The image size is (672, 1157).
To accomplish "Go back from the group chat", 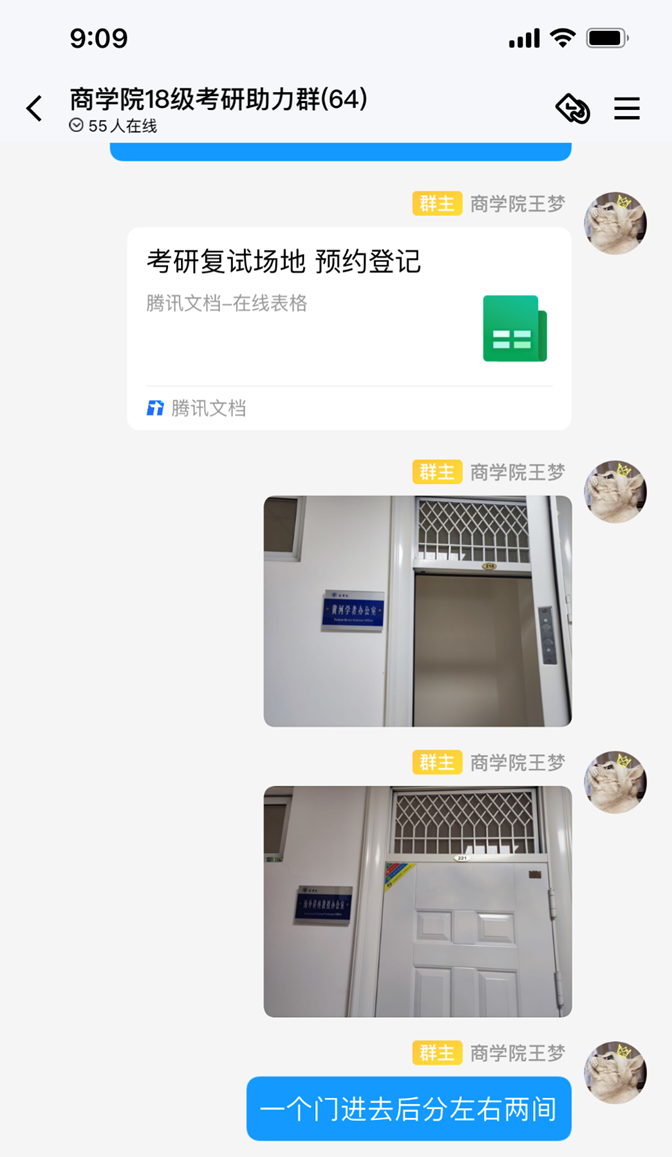I will click(34, 108).
